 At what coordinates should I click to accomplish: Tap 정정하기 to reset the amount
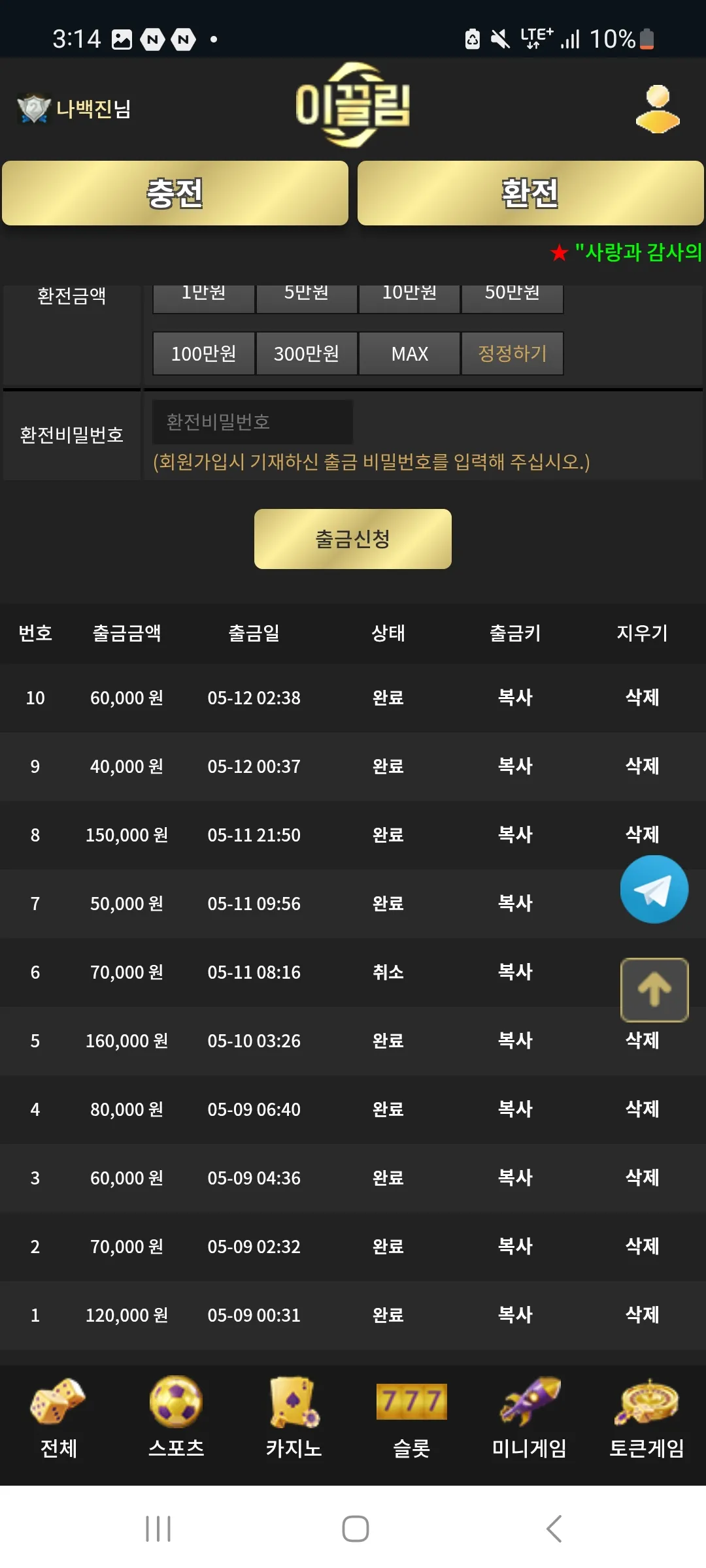[513, 353]
